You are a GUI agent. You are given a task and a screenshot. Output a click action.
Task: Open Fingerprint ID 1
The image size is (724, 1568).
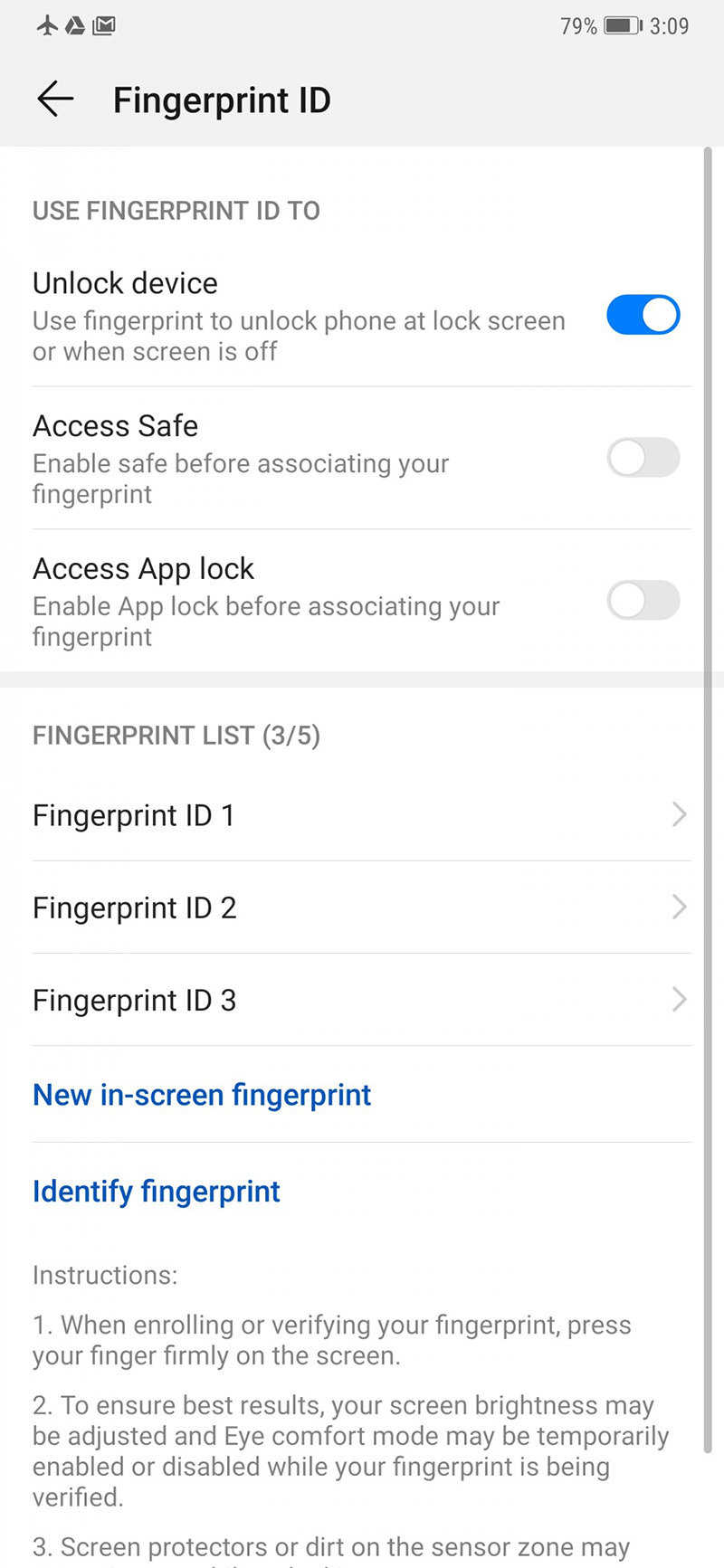click(x=360, y=815)
